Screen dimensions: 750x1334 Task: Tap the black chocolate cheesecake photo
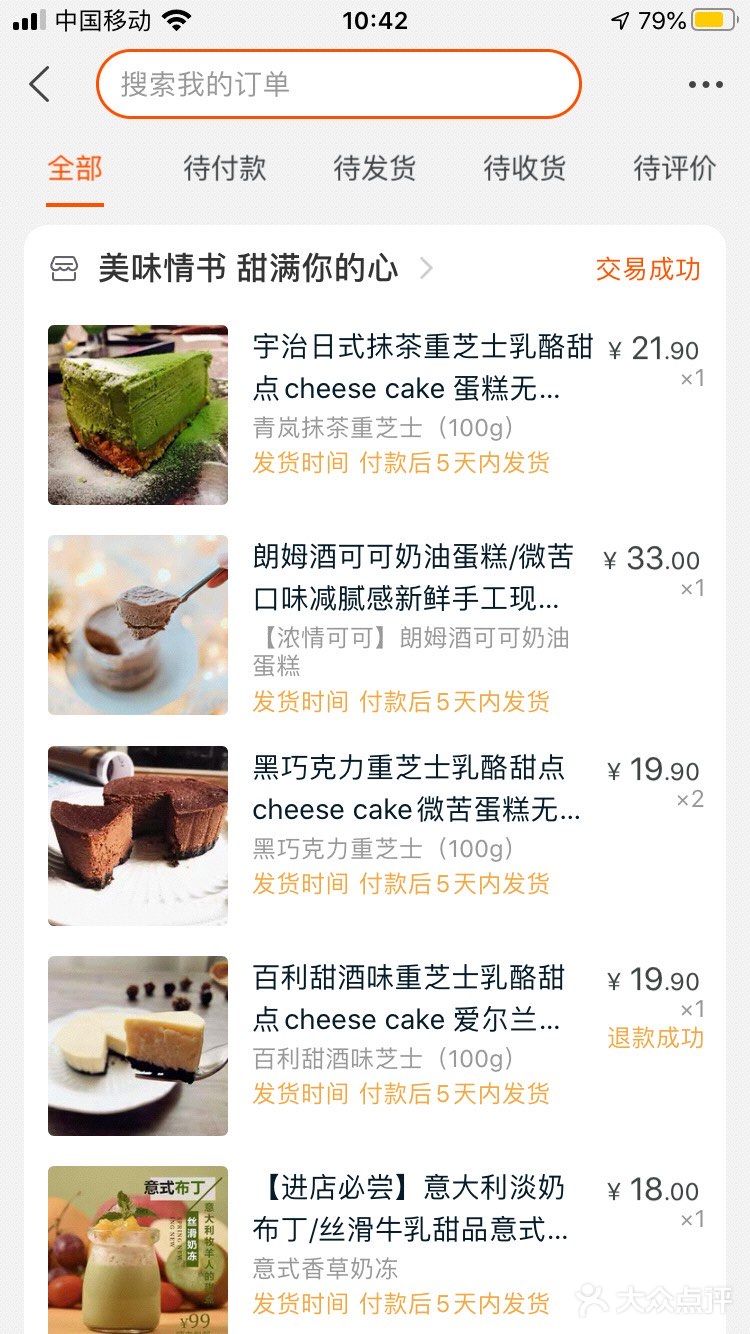point(137,835)
